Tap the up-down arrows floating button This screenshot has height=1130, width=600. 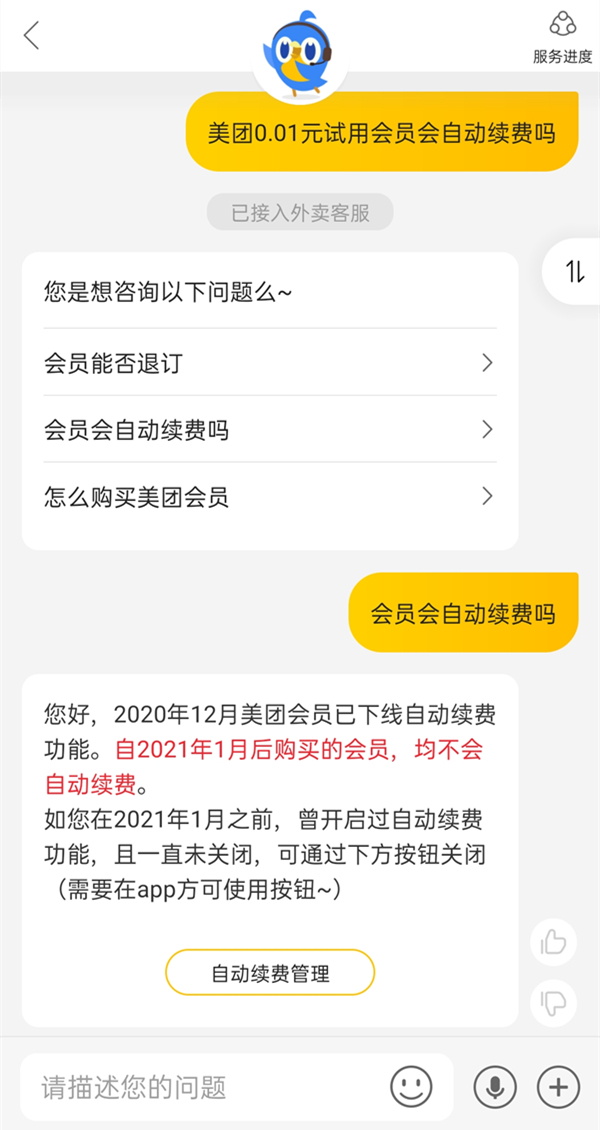(575, 272)
